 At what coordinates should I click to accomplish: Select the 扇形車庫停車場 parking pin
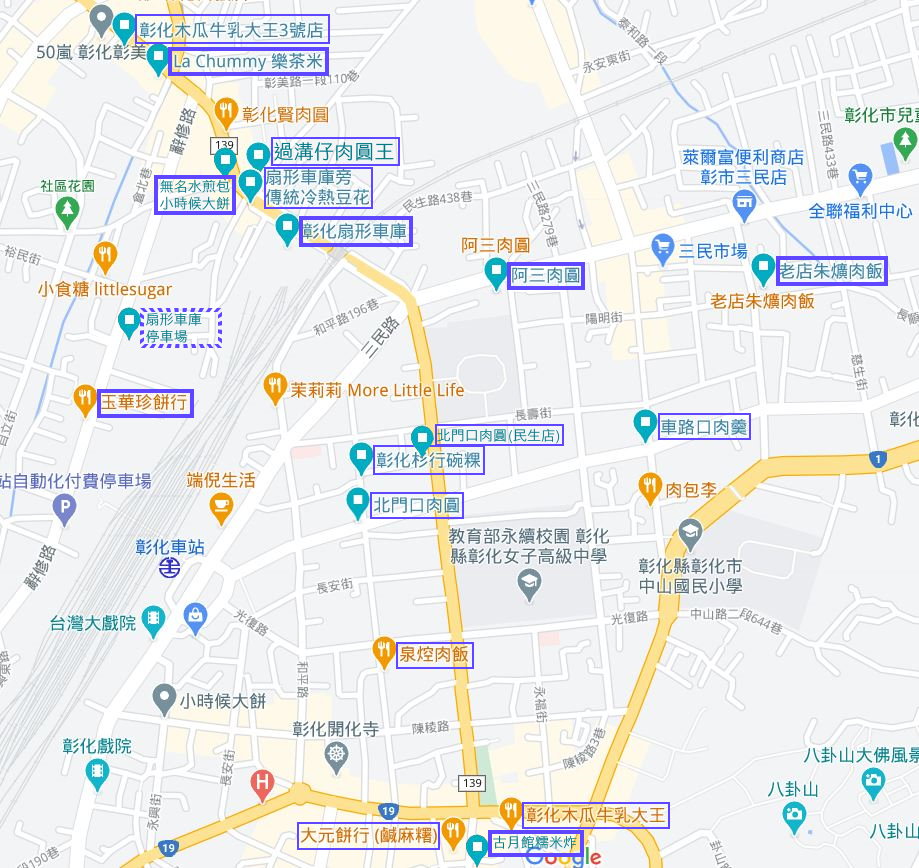(x=129, y=321)
